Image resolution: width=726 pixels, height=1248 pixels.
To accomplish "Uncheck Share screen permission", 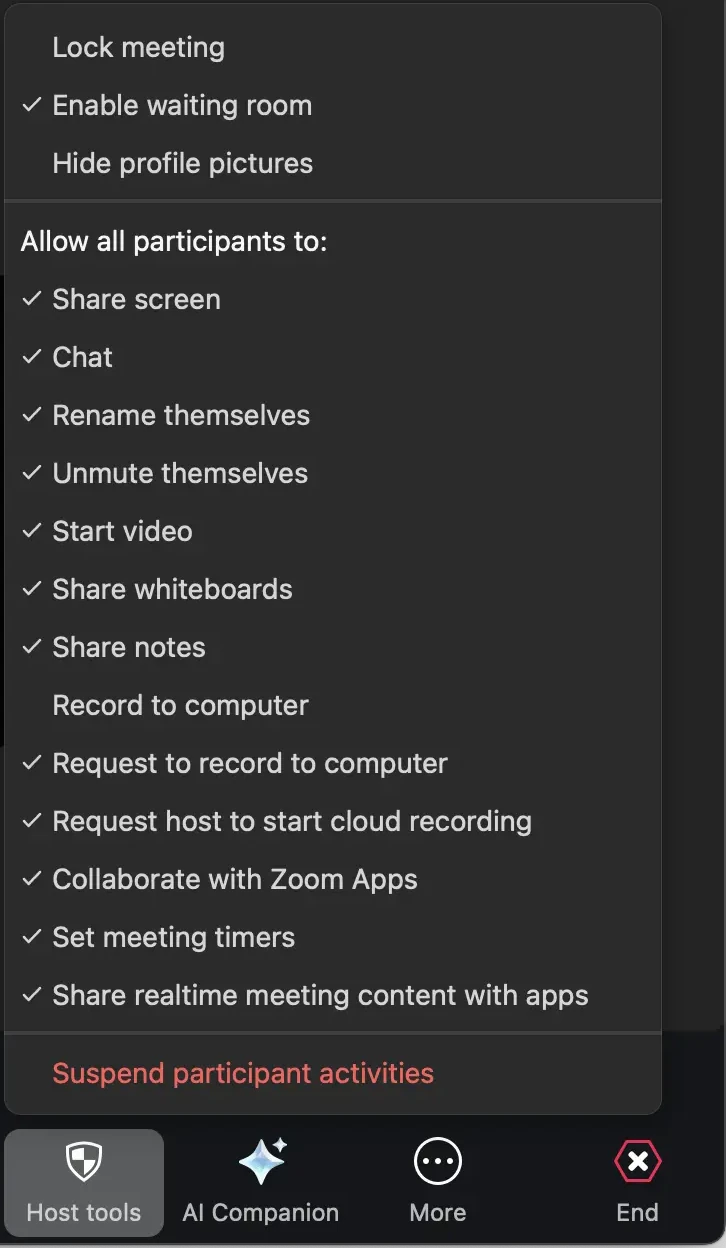I will tap(136, 299).
